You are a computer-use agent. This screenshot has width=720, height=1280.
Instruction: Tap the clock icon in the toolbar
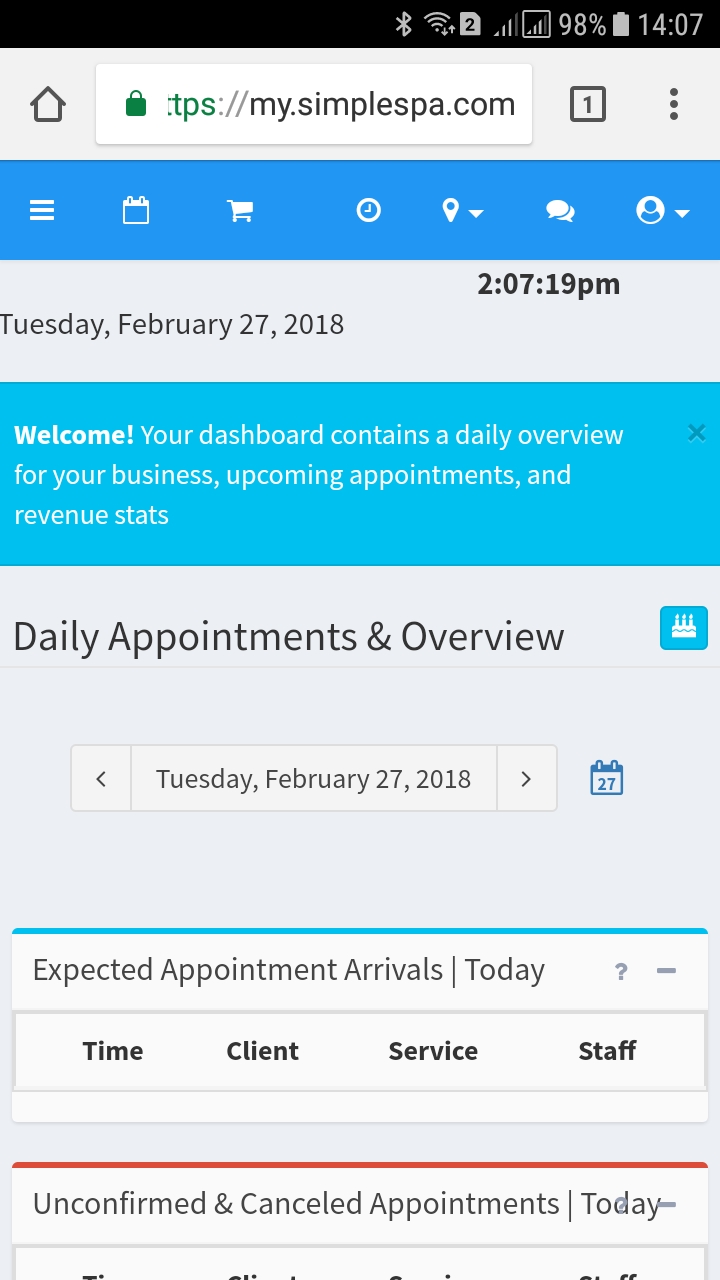point(369,210)
